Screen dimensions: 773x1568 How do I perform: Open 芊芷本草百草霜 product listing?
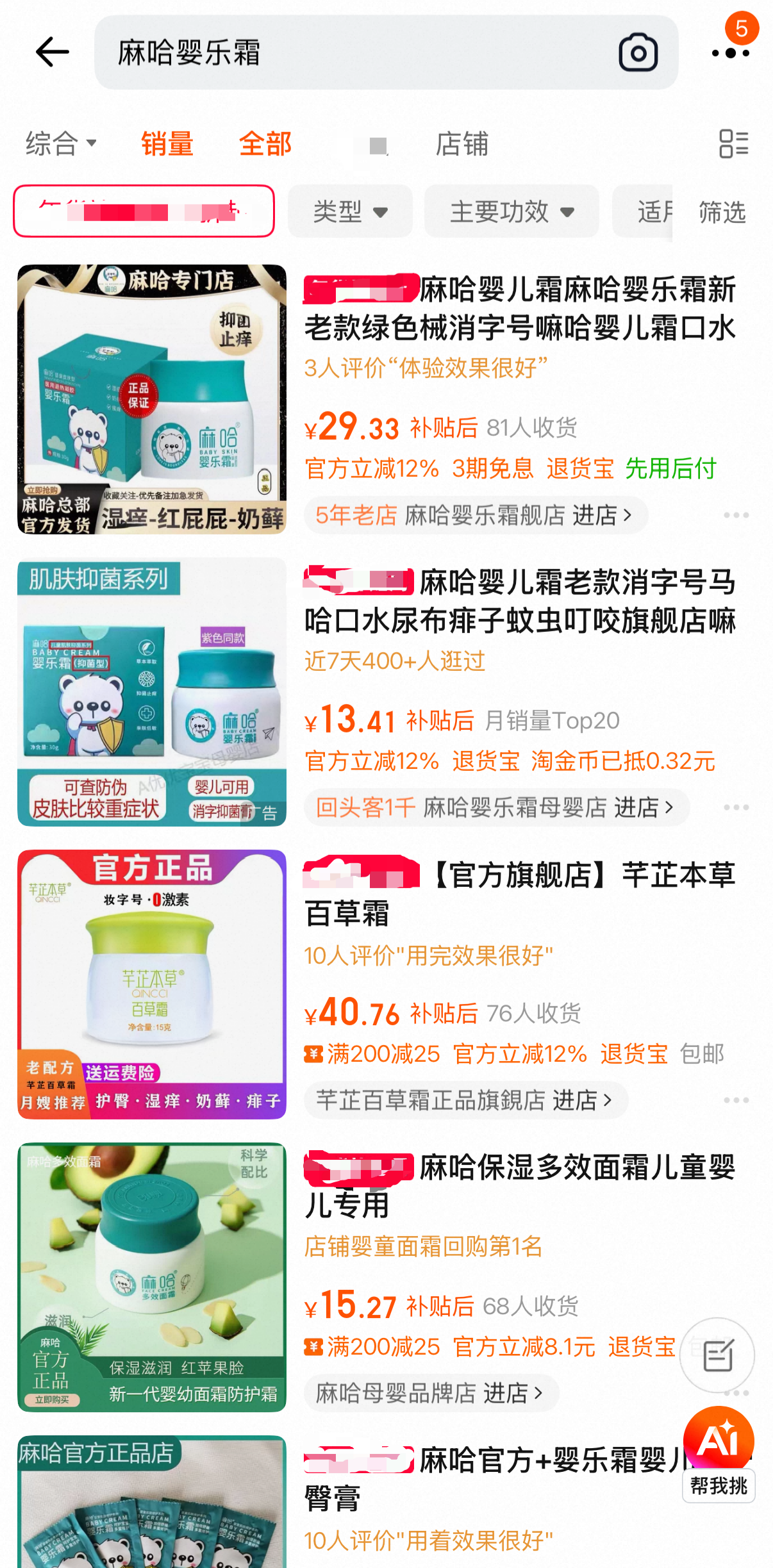tap(519, 894)
